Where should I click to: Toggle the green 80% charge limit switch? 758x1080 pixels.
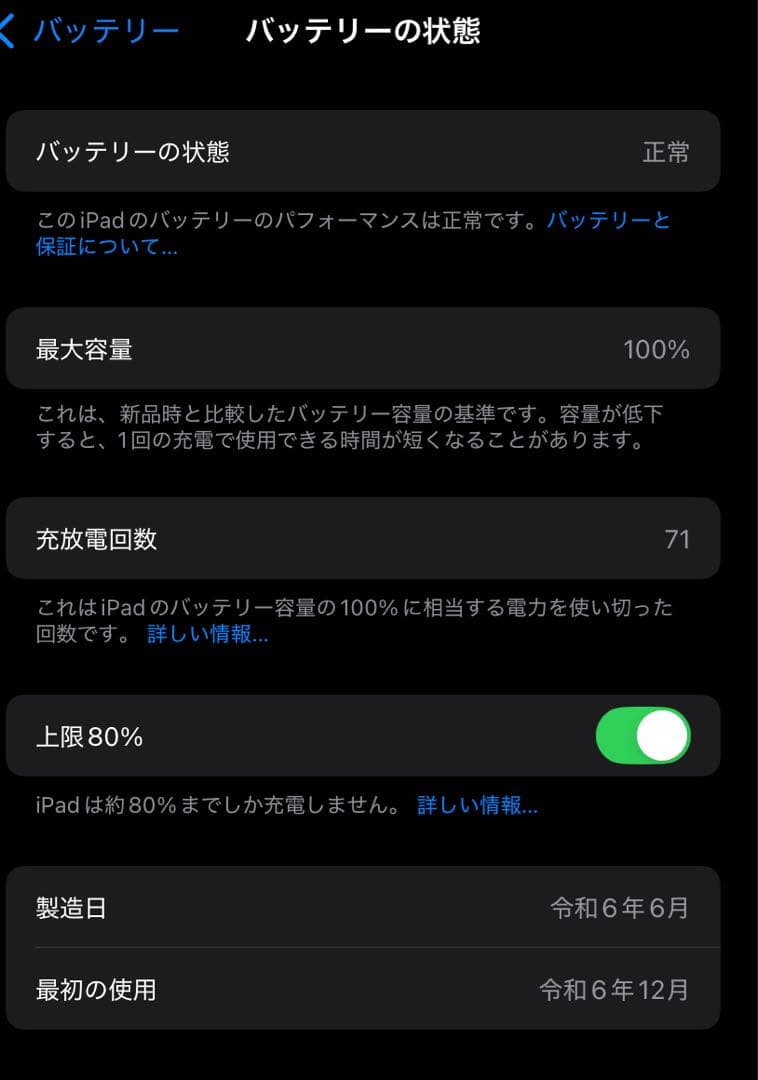coord(643,735)
